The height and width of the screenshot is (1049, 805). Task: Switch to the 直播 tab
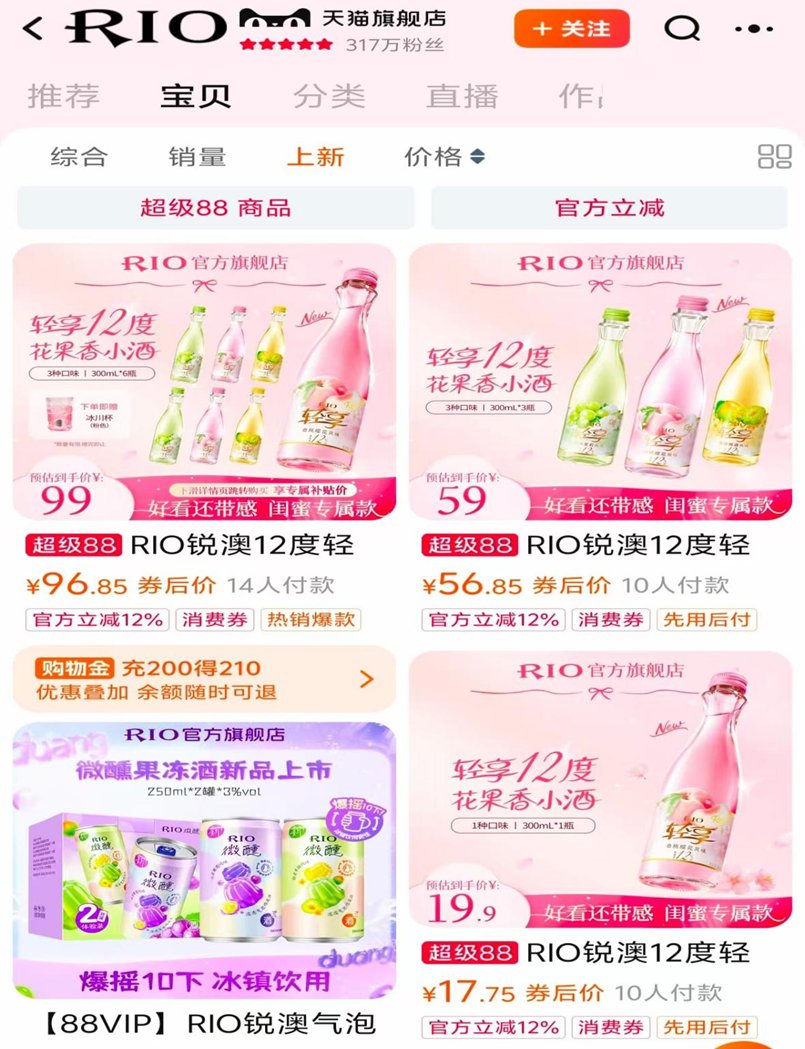click(462, 96)
